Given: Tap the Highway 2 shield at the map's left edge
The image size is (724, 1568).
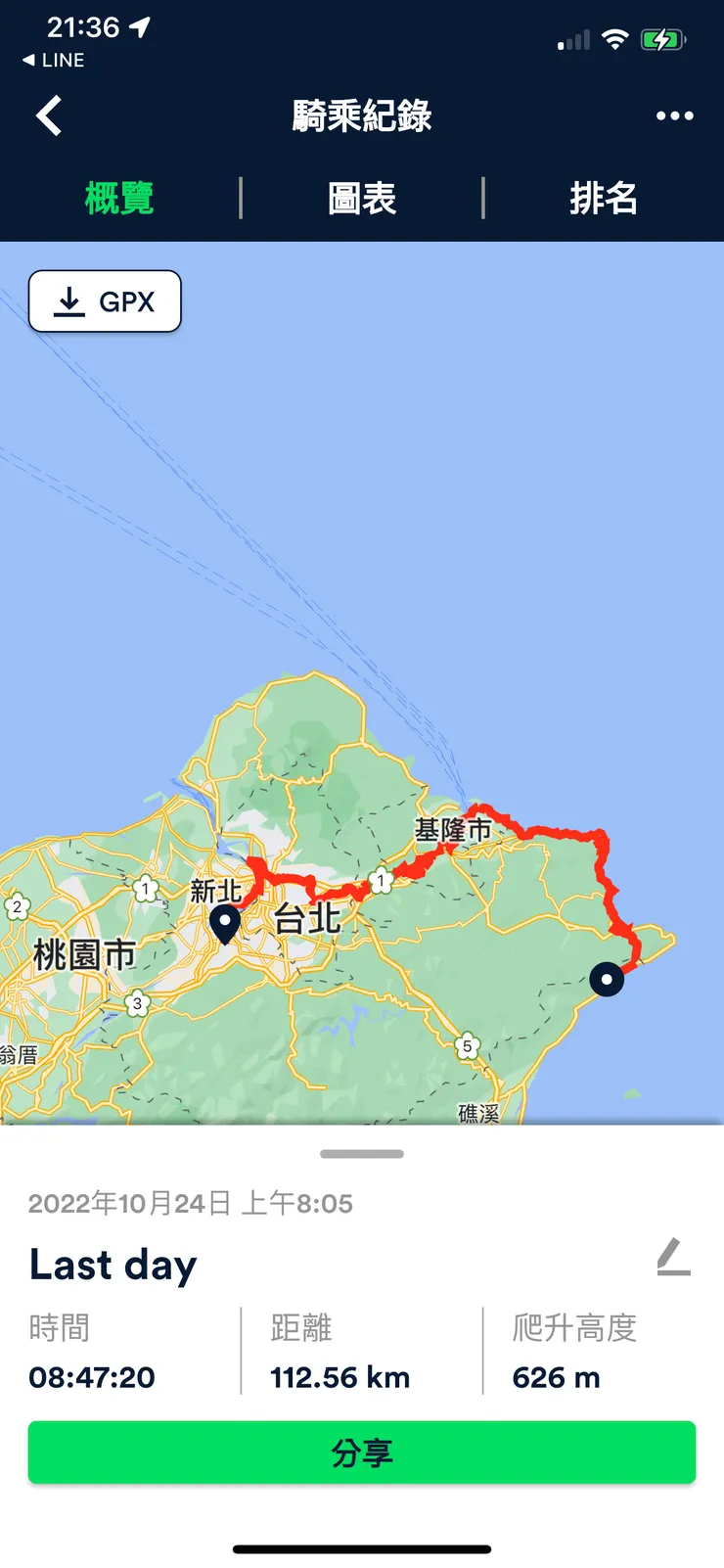Looking at the screenshot, I should 16,906.
